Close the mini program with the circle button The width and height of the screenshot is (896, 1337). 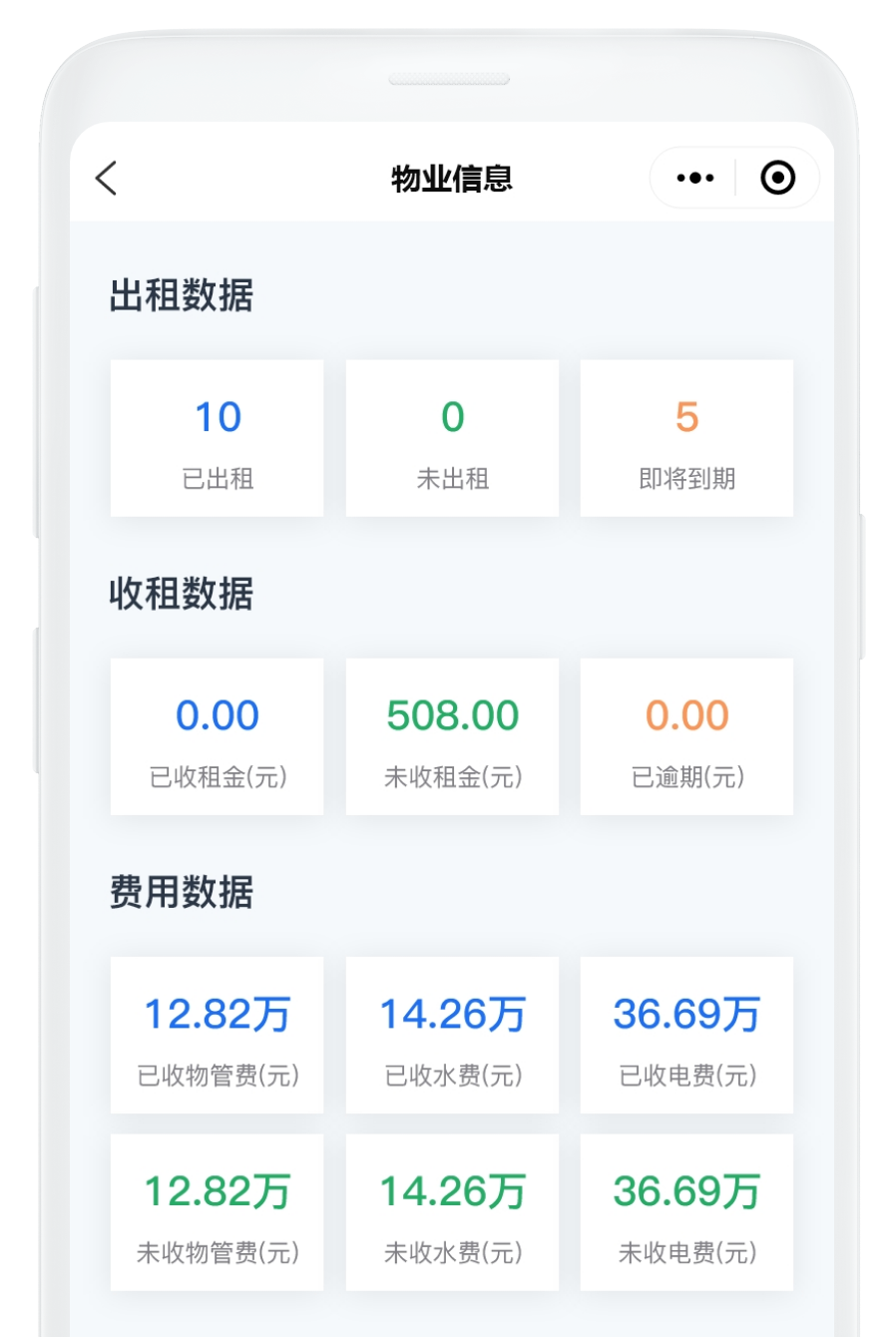tap(777, 179)
